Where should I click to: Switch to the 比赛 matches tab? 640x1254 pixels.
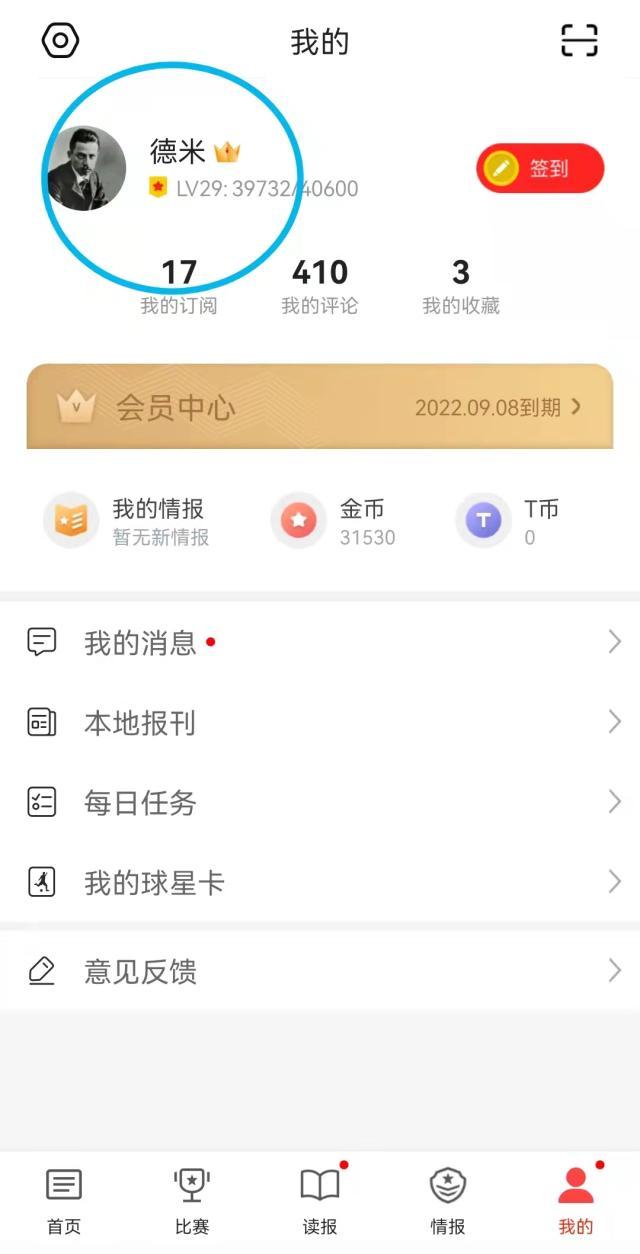pyautogui.click(x=192, y=1200)
